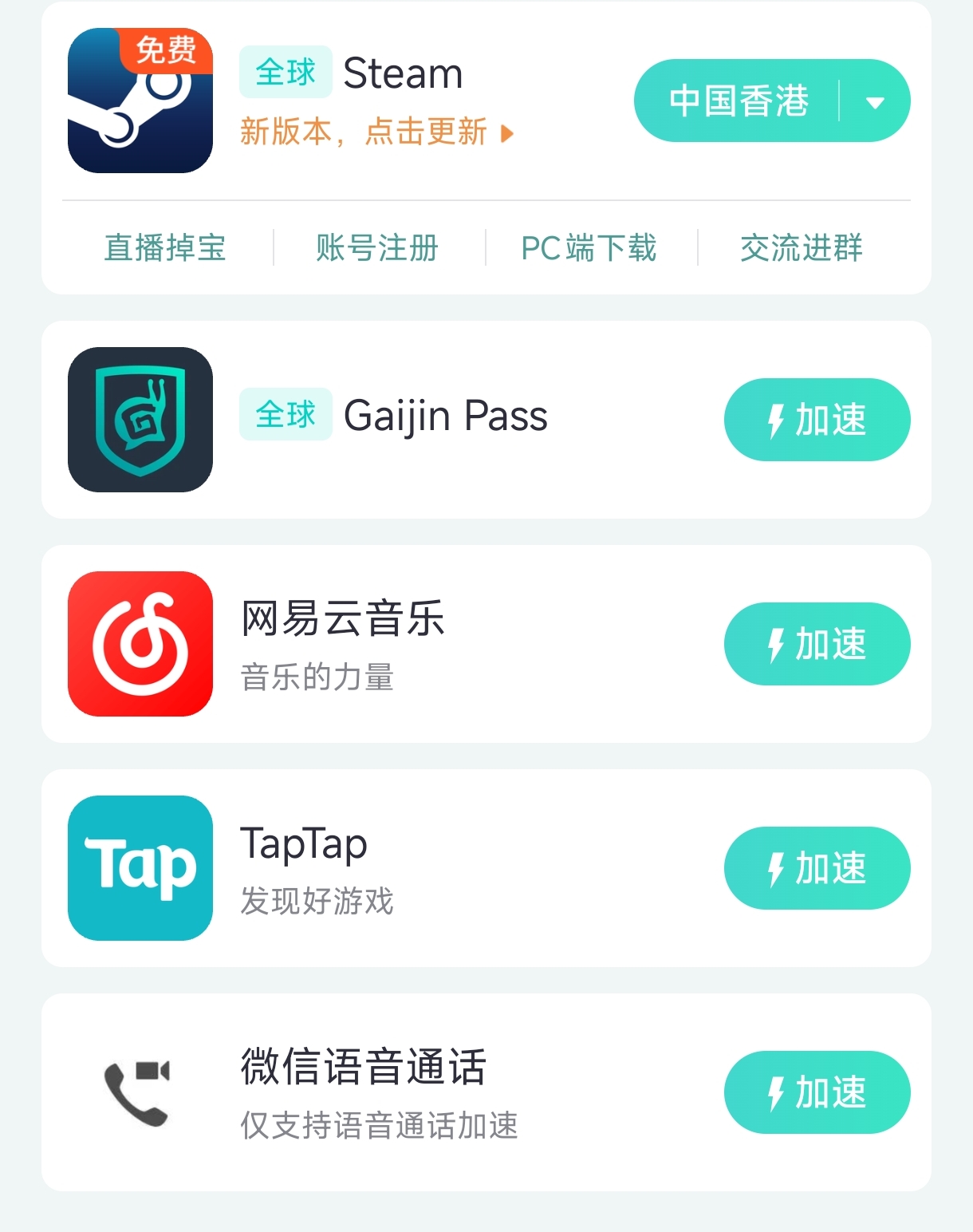This screenshot has height=1232, width=973.
Task: Tap 新版本，点击更新 under Steam
Action: pos(376,132)
